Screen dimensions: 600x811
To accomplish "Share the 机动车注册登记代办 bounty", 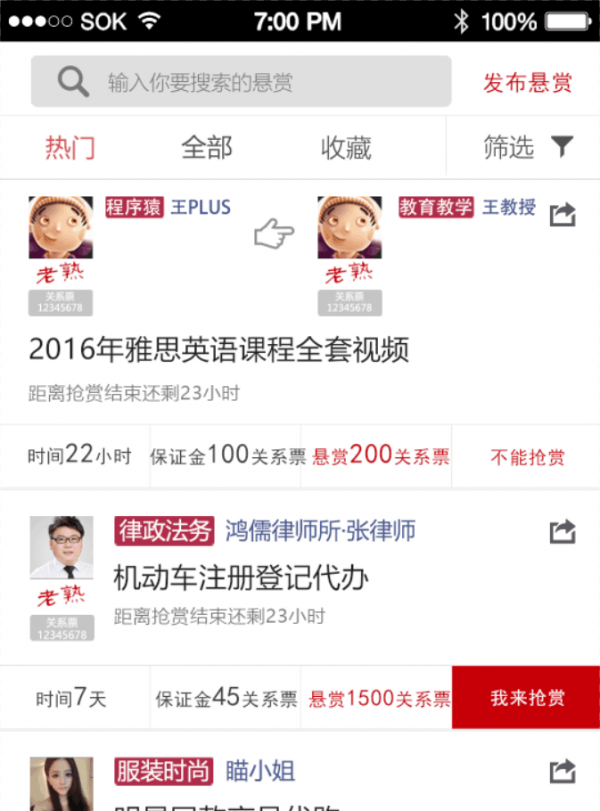I will (x=563, y=532).
